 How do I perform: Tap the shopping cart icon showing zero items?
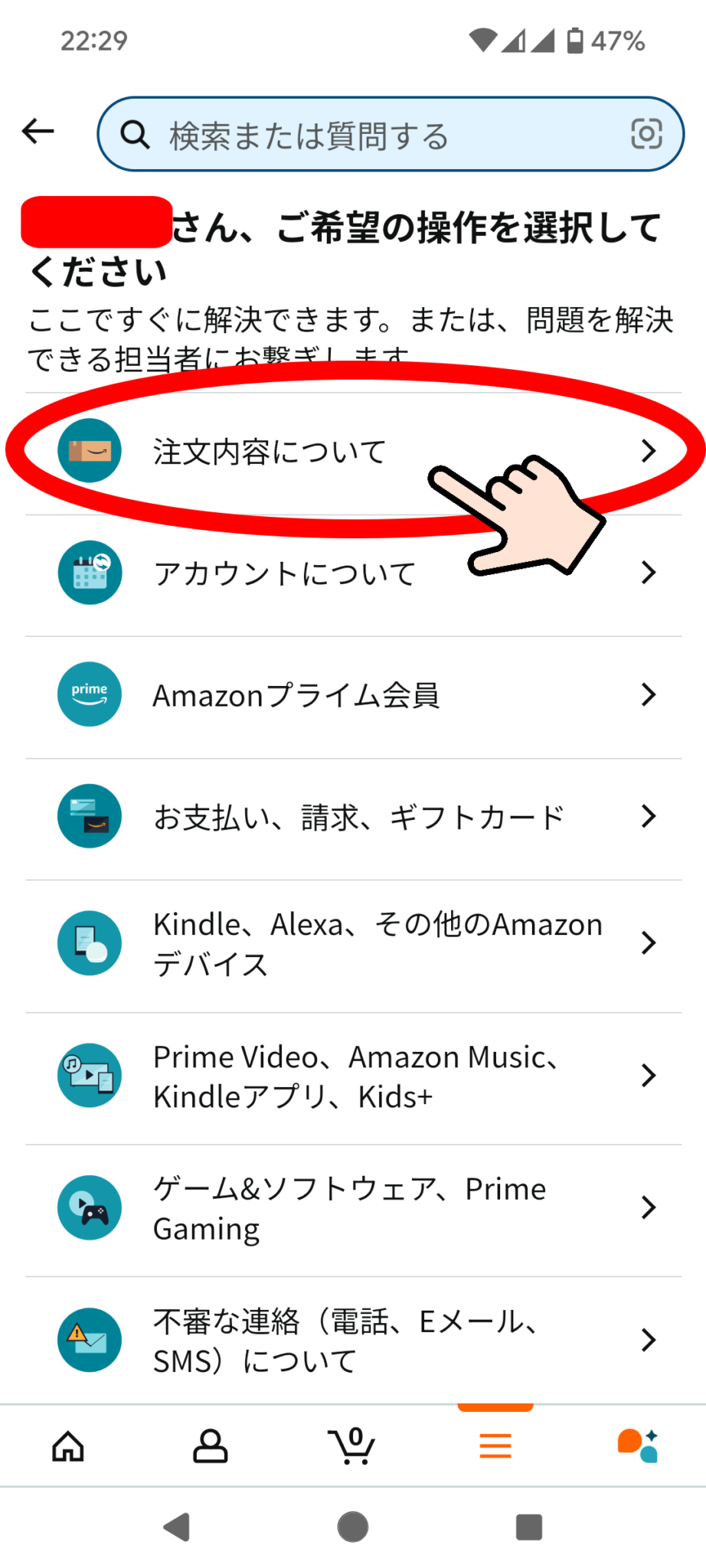[x=352, y=1445]
